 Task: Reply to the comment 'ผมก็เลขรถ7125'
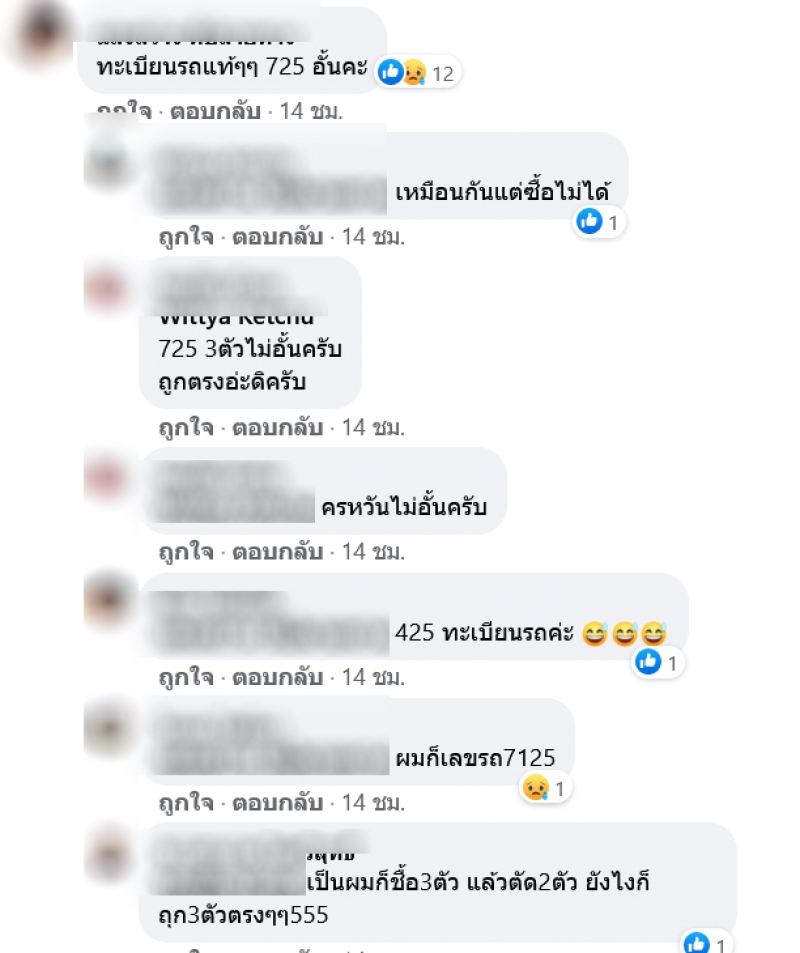277,803
